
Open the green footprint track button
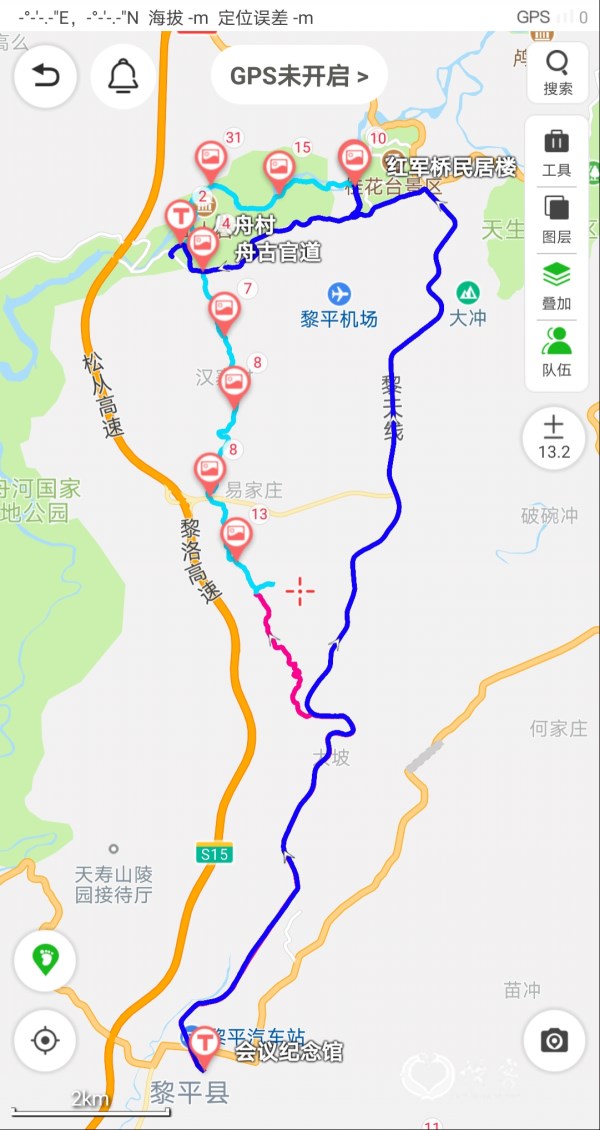[45, 960]
